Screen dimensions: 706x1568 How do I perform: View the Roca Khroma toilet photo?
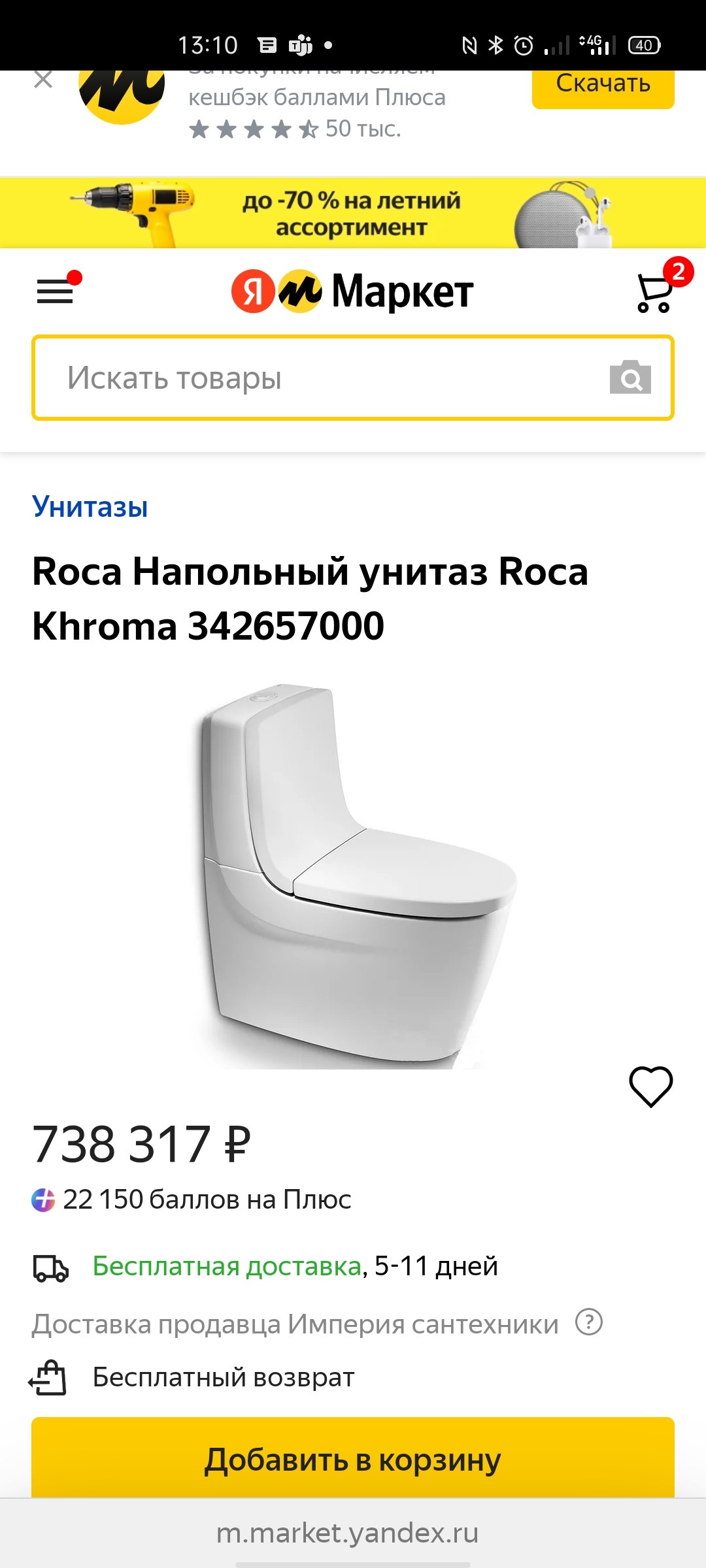353,875
